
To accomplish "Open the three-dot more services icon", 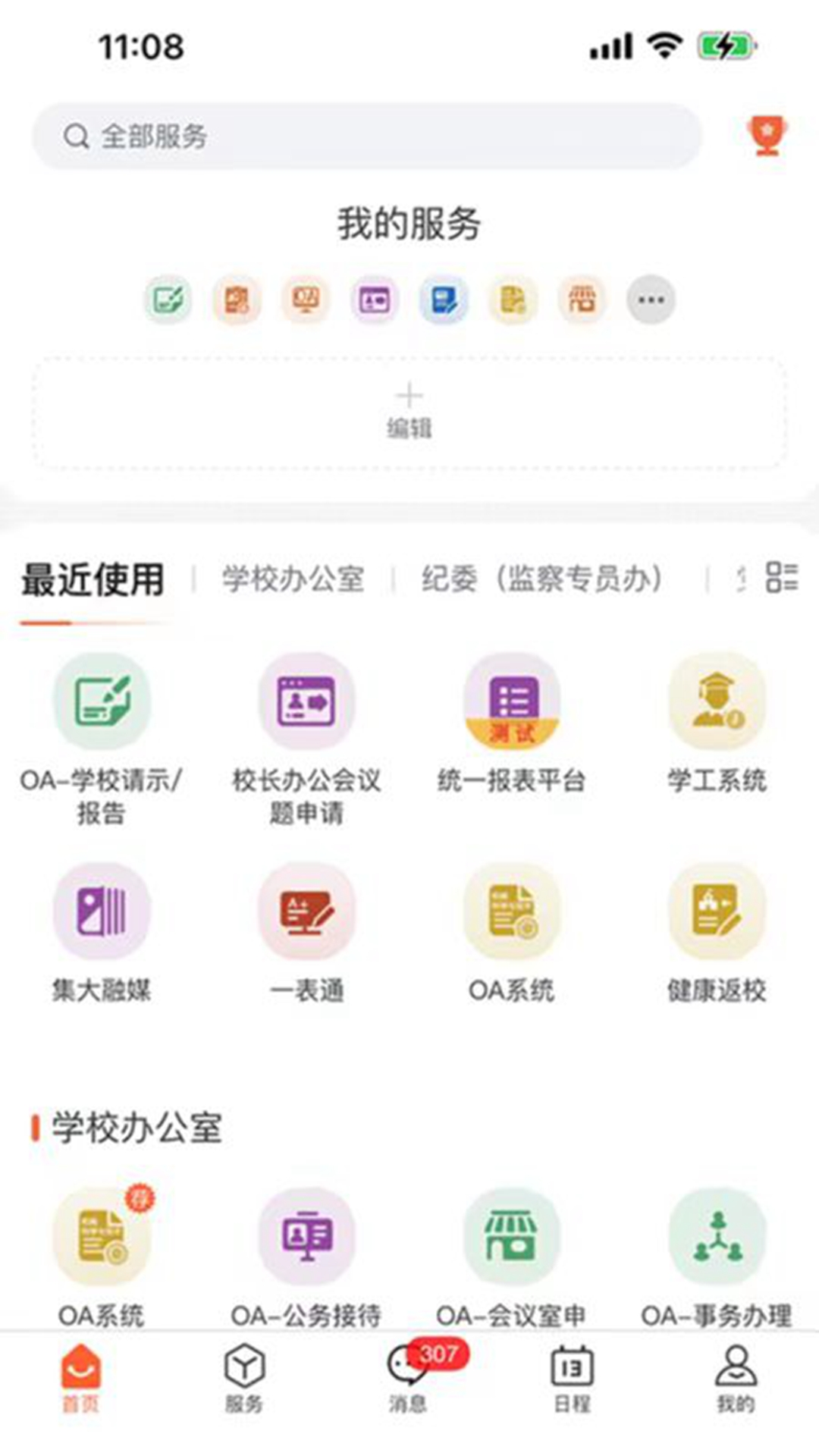I will 651,300.
